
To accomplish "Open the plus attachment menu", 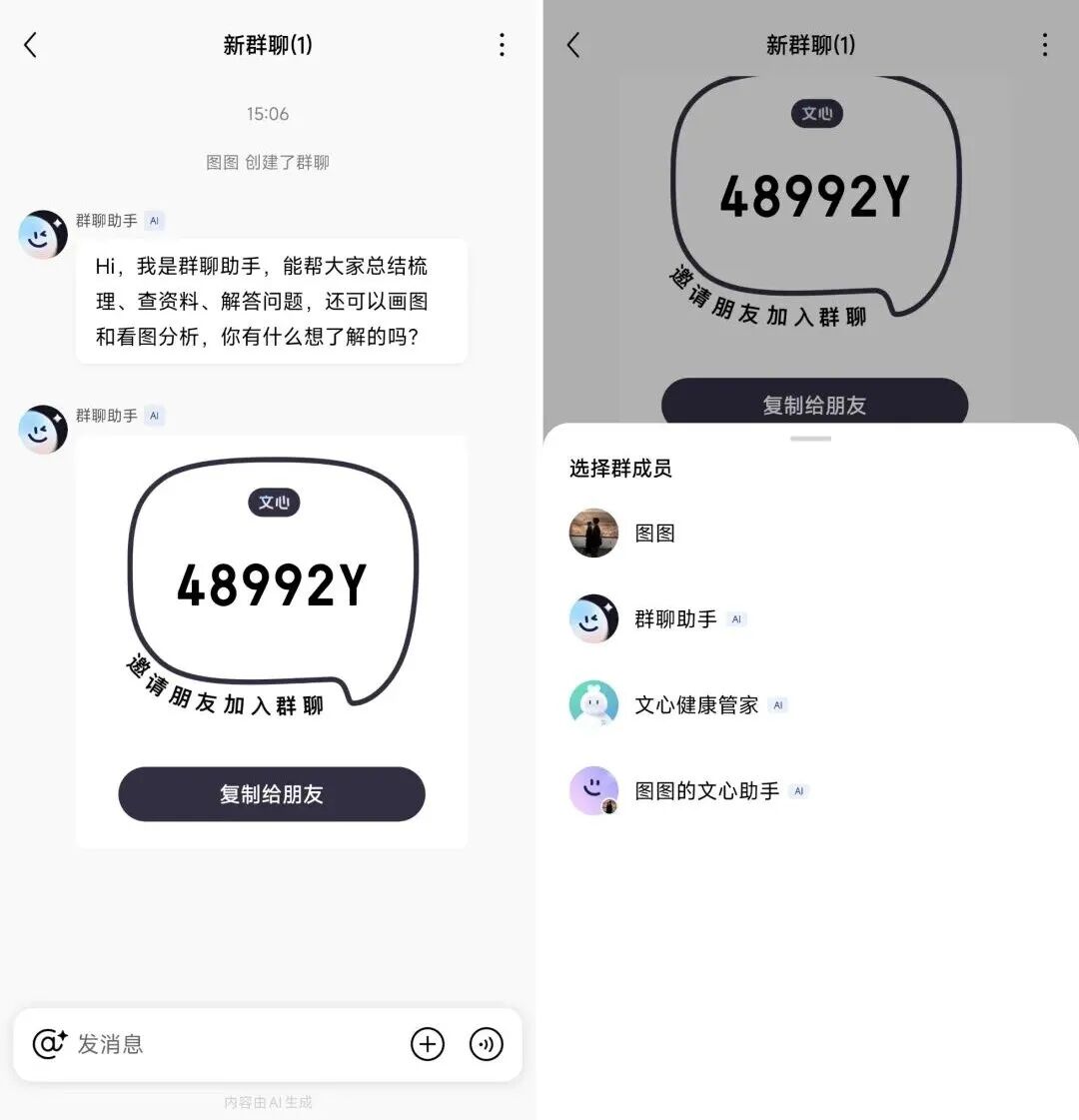I will pos(428,1044).
